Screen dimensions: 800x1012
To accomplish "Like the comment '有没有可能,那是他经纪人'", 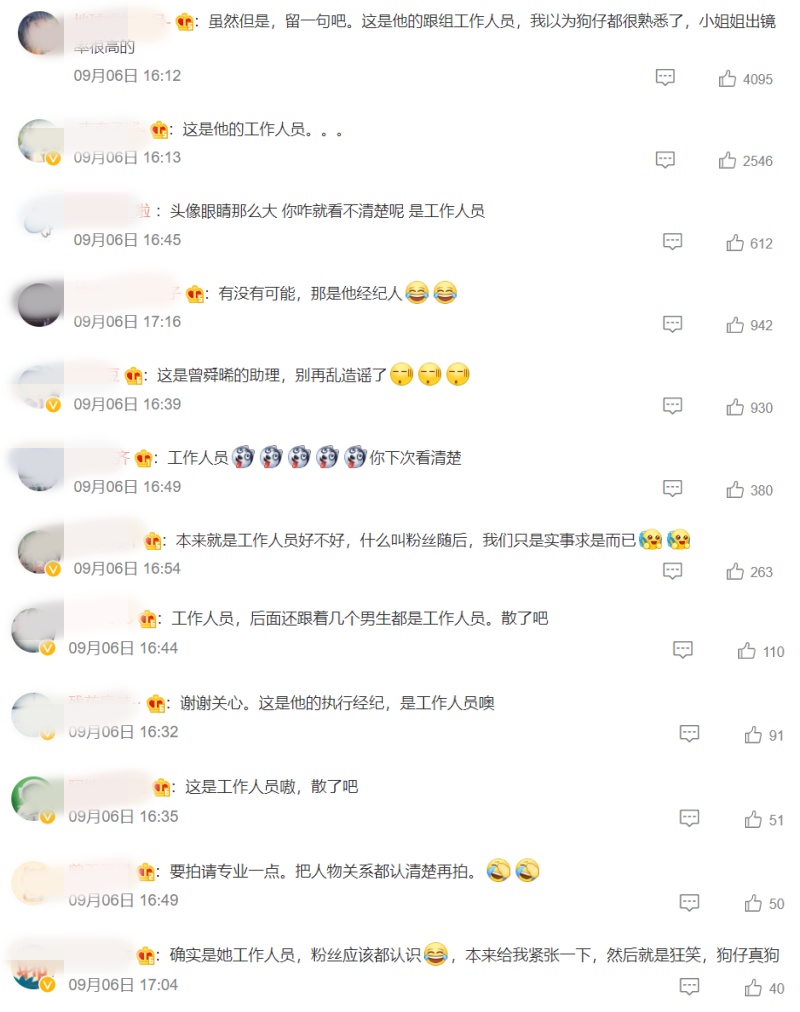I will point(735,324).
